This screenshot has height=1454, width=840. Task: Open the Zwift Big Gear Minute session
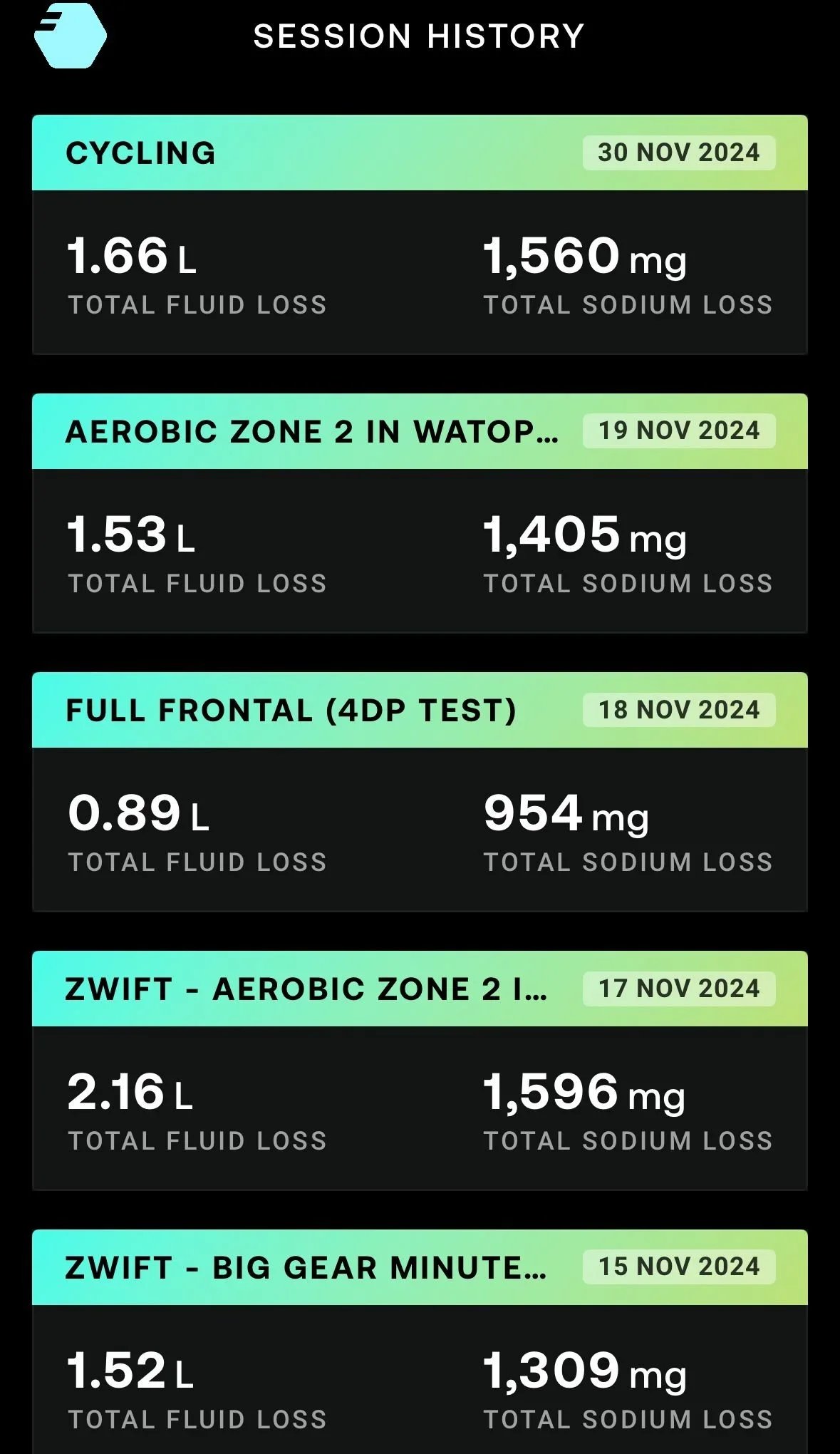click(420, 1340)
